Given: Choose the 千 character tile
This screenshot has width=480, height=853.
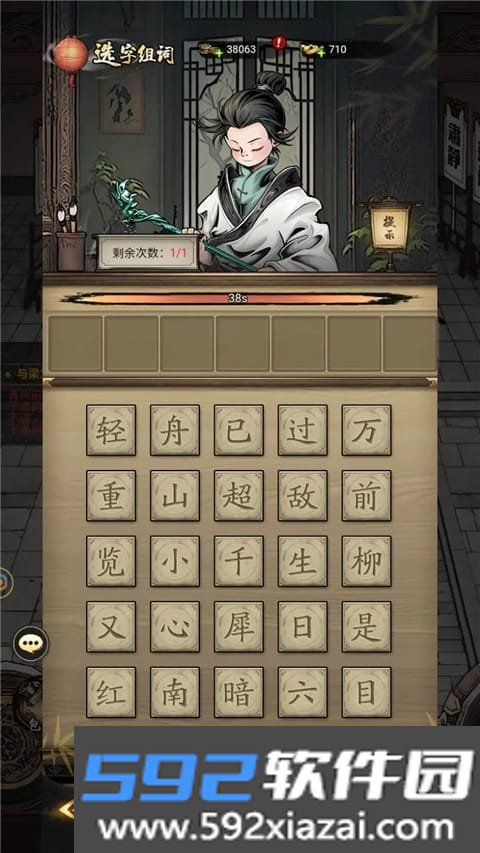Looking at the screenshot, I should click(238, 561).
